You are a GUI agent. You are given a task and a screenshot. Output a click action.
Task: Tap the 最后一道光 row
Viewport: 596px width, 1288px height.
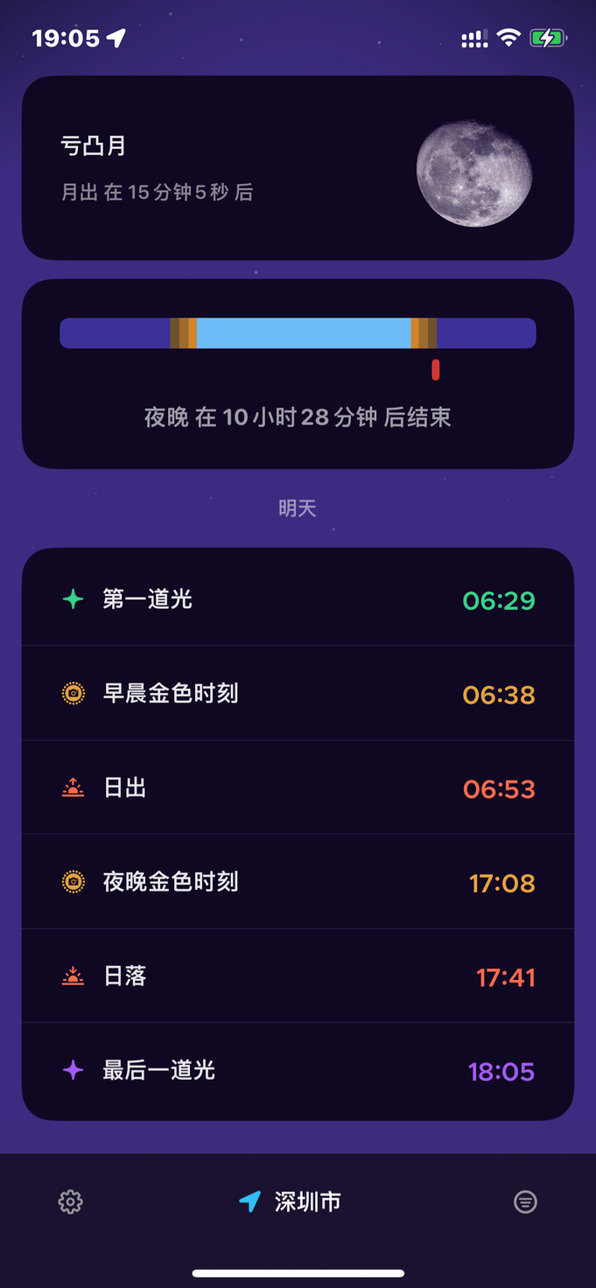[298, 1071]
